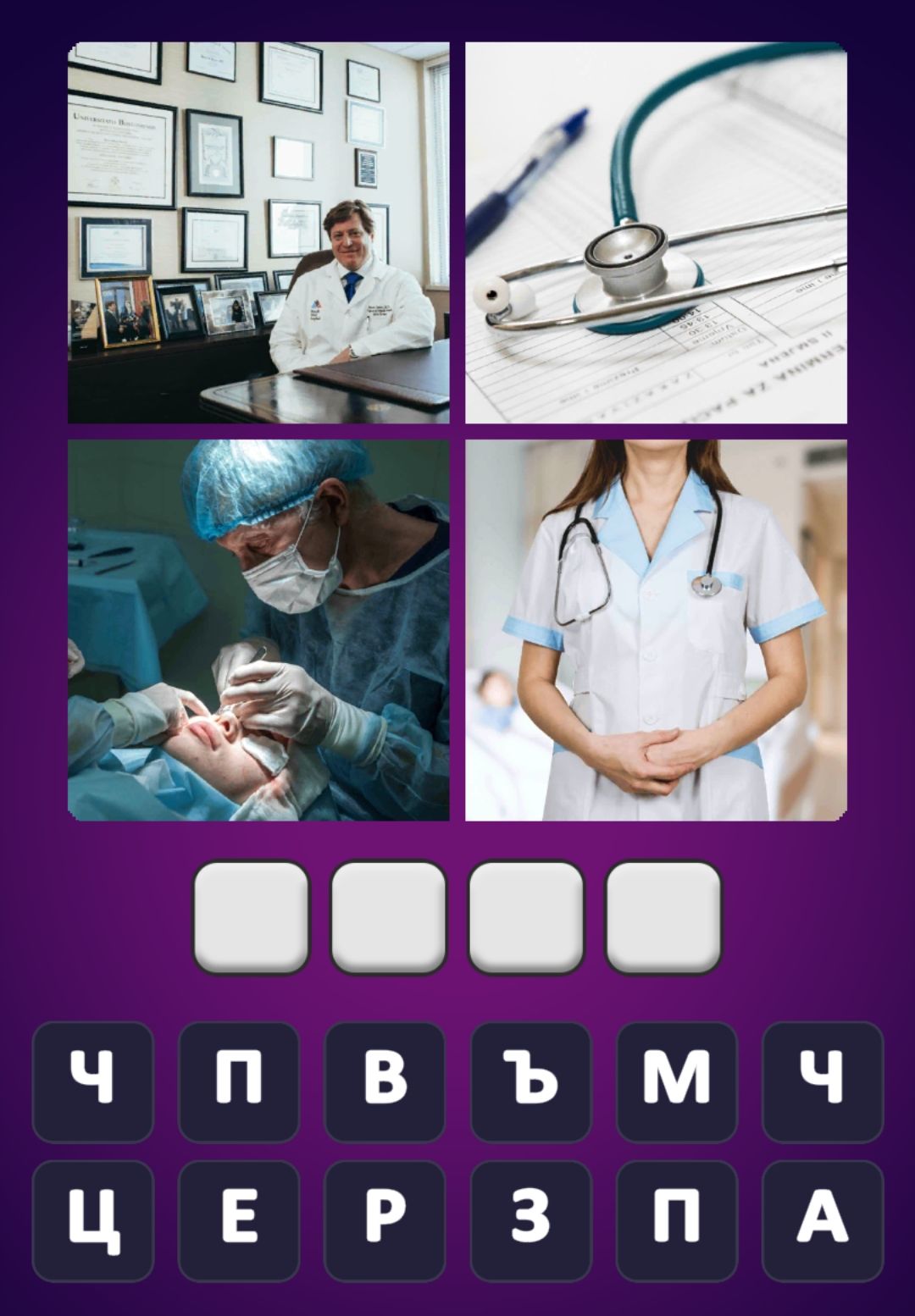The height and width of the screenshot is (1316, 915).
Task: Pick the letter З tile
Action: click(x=530, y=1219)
